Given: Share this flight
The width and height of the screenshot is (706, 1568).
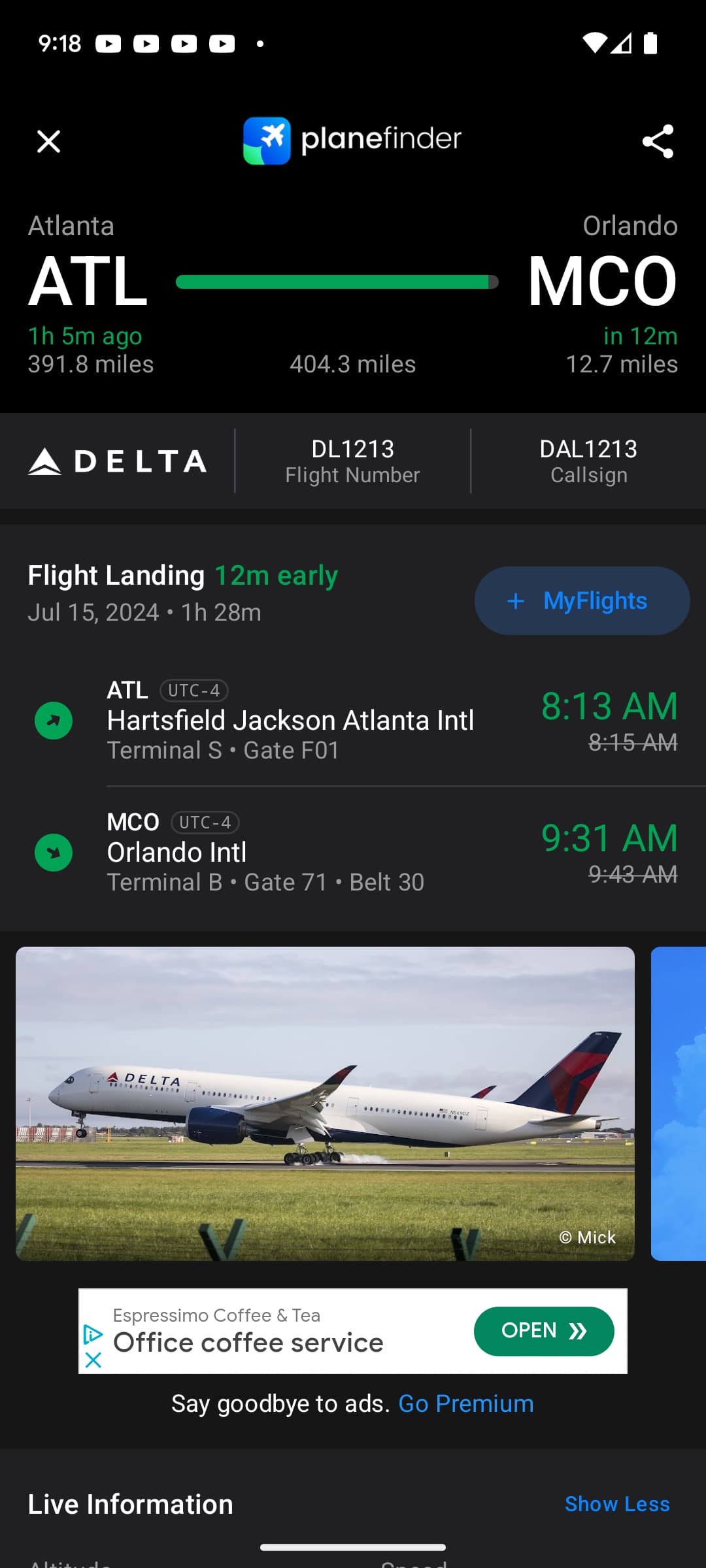Looking at the screenshot, I should coord(658,141).
